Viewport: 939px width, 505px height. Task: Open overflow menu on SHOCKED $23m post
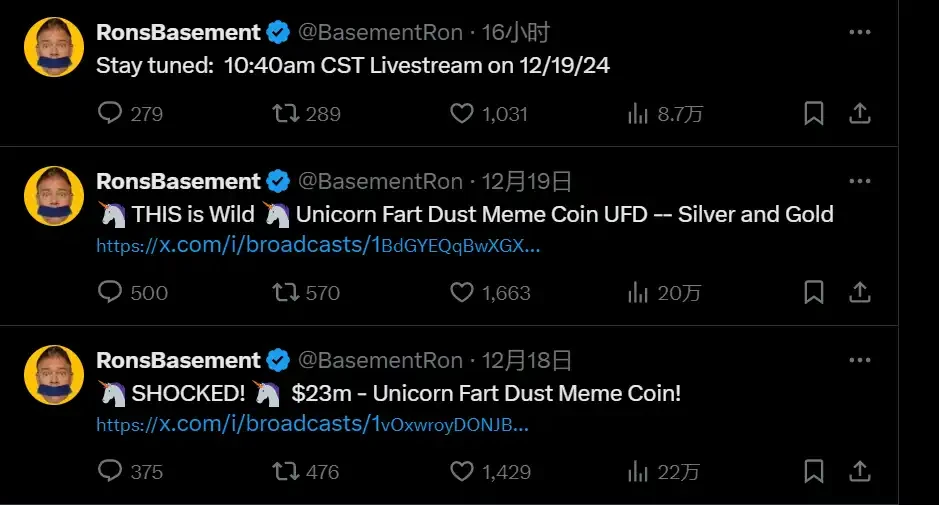coord(859,360)
